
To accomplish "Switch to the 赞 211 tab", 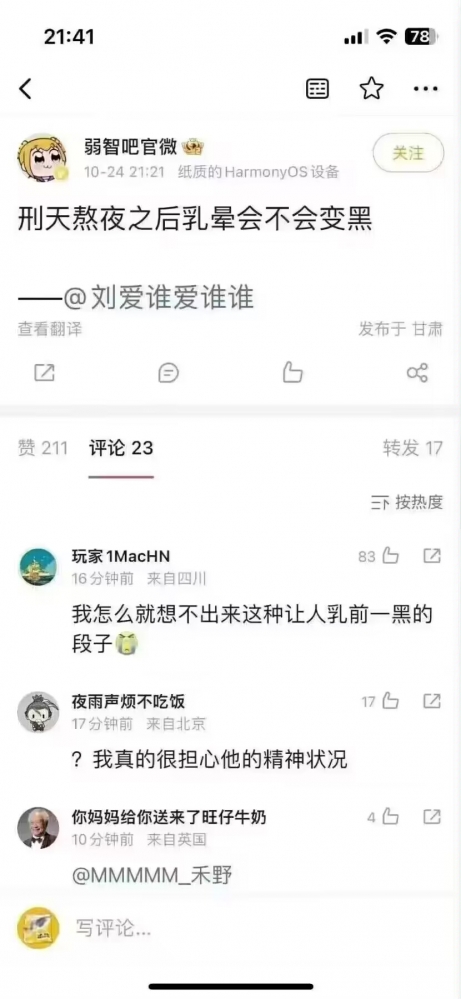I will pyautogui.click(x=43, y=448).
